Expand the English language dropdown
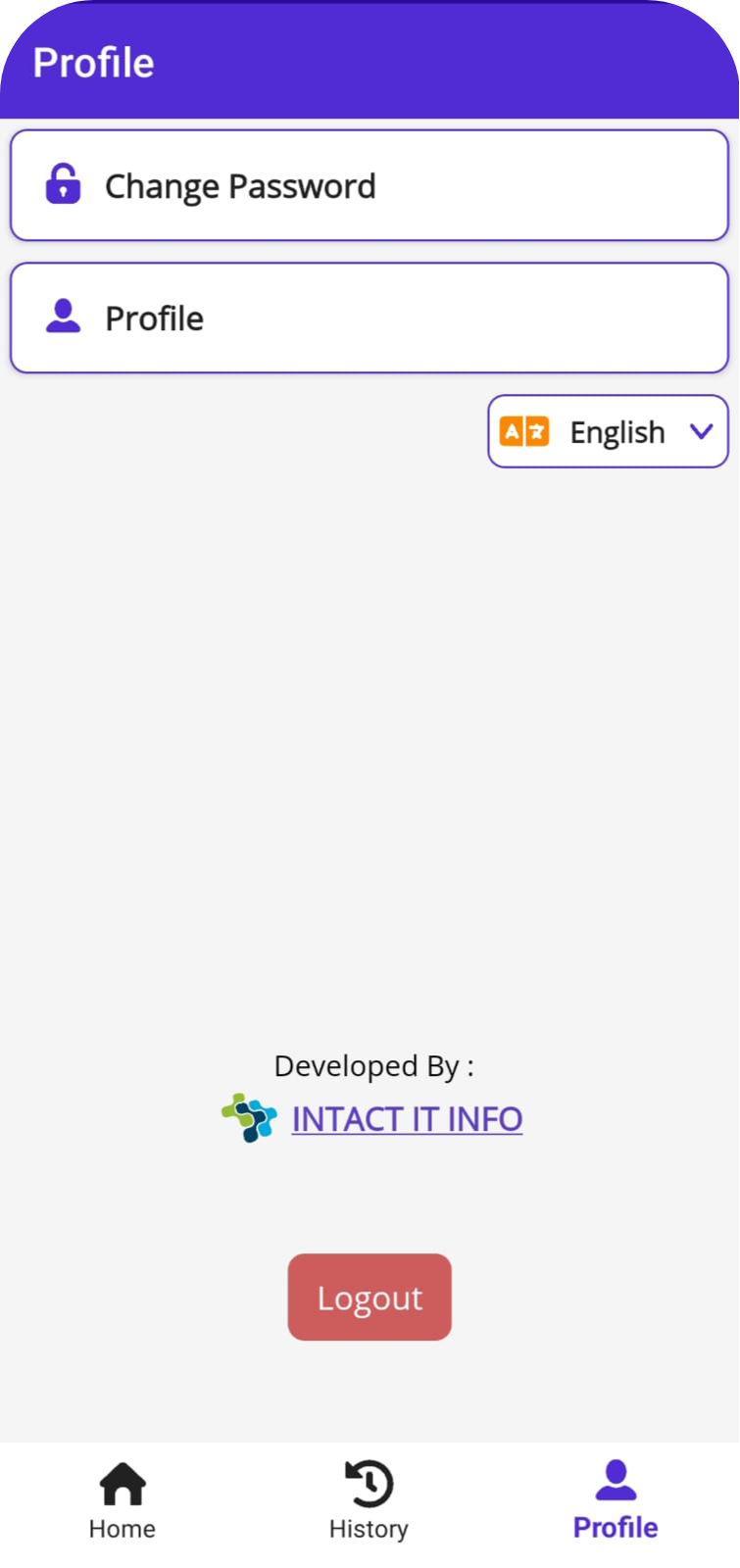The image size is (740, 1568). point(608,431)
